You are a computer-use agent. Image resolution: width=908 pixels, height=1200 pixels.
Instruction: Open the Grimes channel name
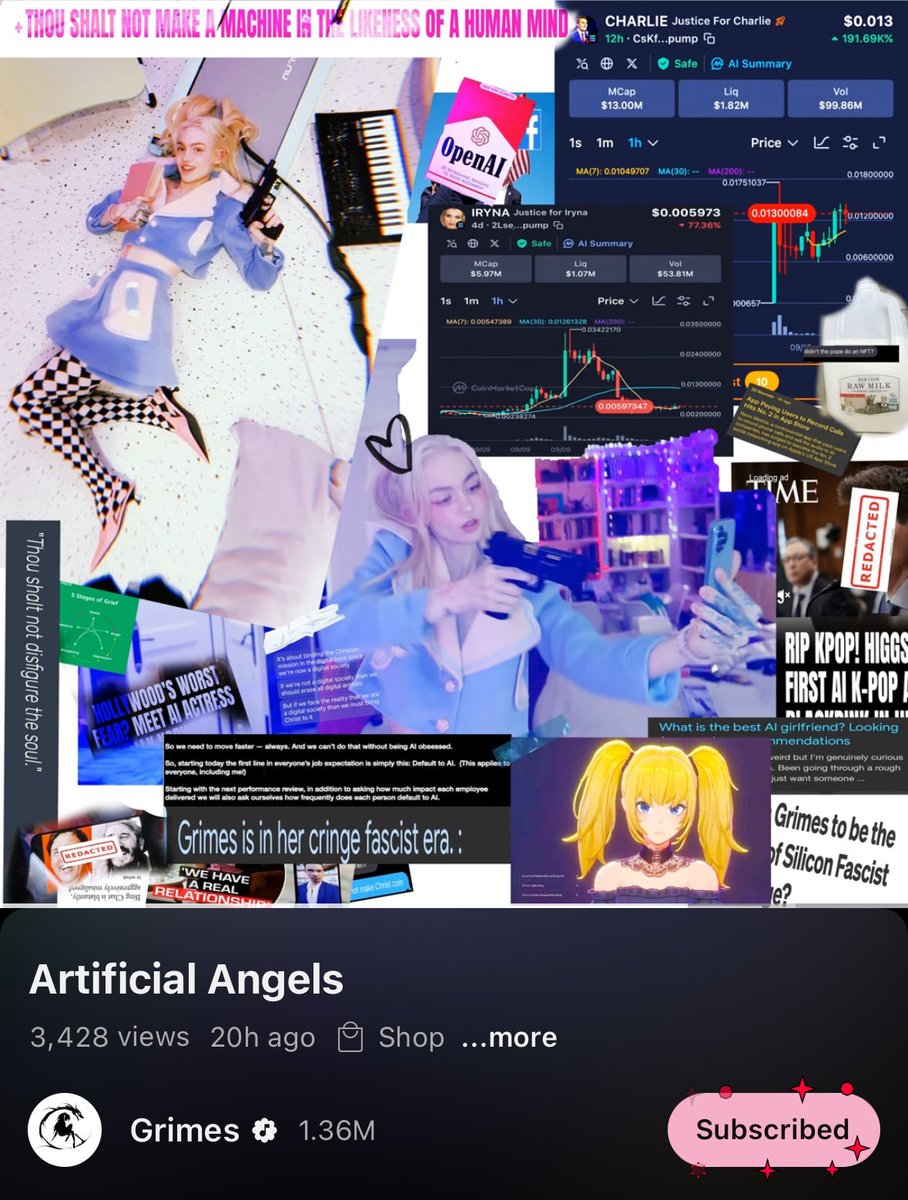(x=185, y=1130)
